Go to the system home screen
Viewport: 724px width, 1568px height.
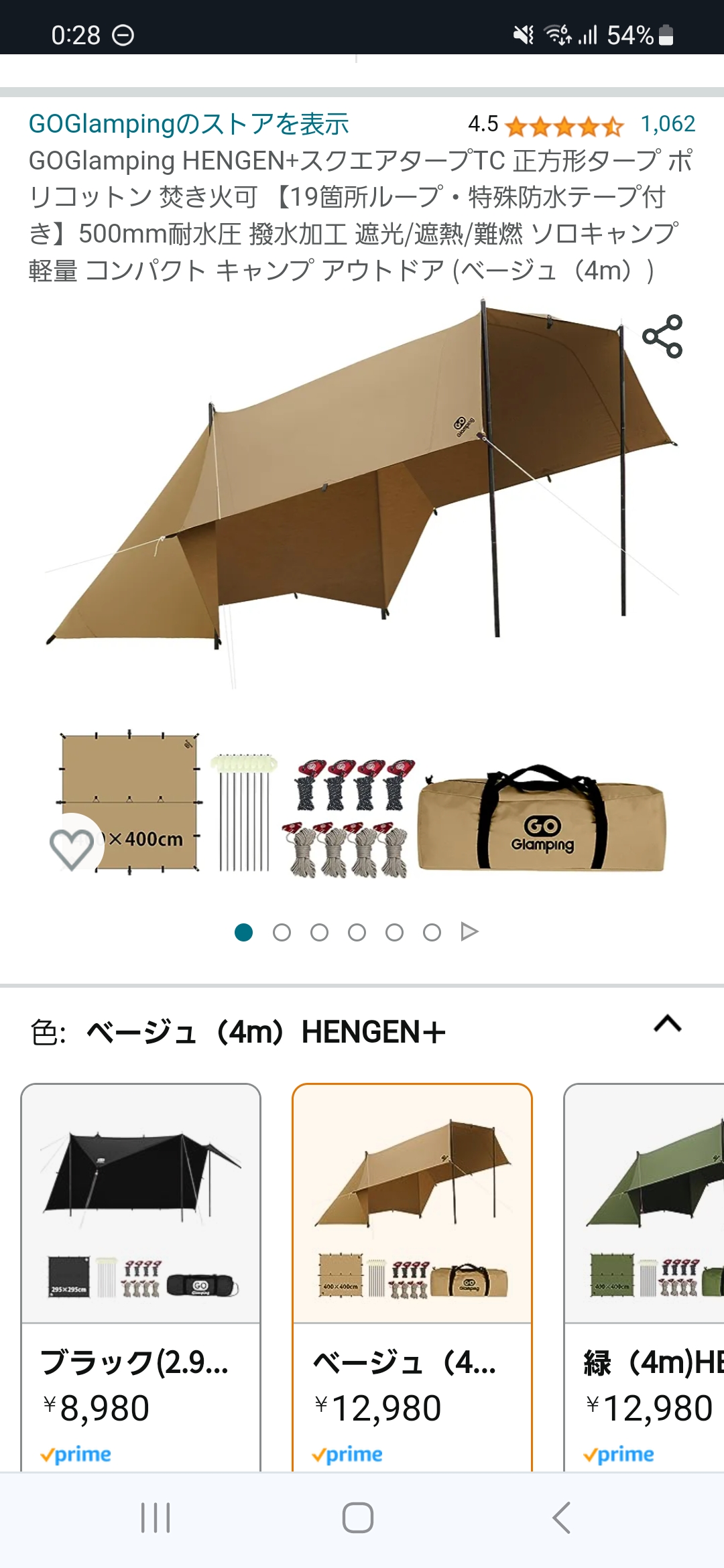358,1518
